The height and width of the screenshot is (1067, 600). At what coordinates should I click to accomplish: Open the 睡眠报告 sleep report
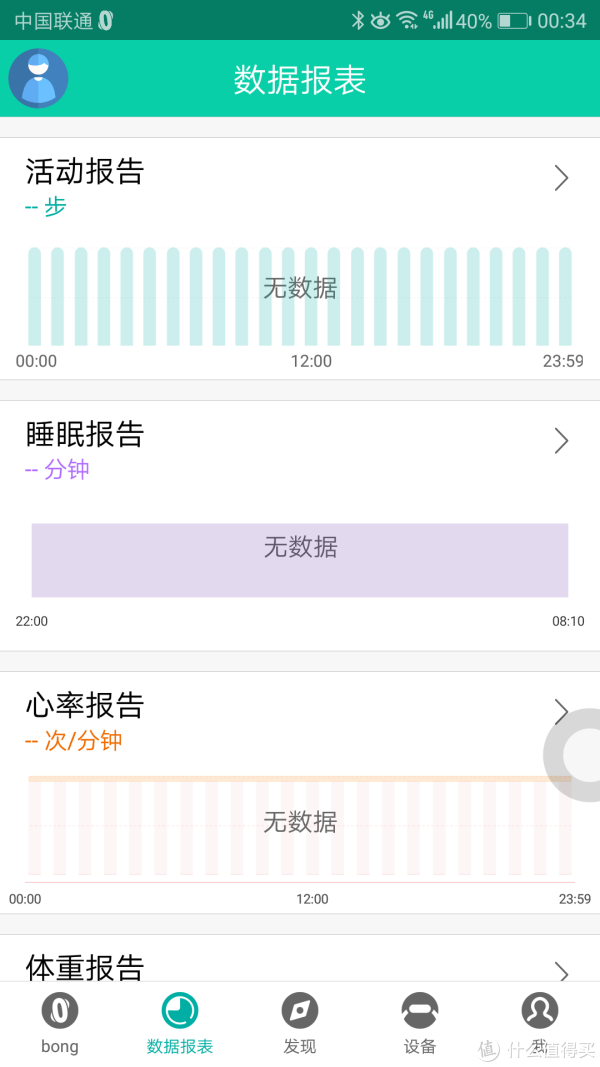point(300,525)
